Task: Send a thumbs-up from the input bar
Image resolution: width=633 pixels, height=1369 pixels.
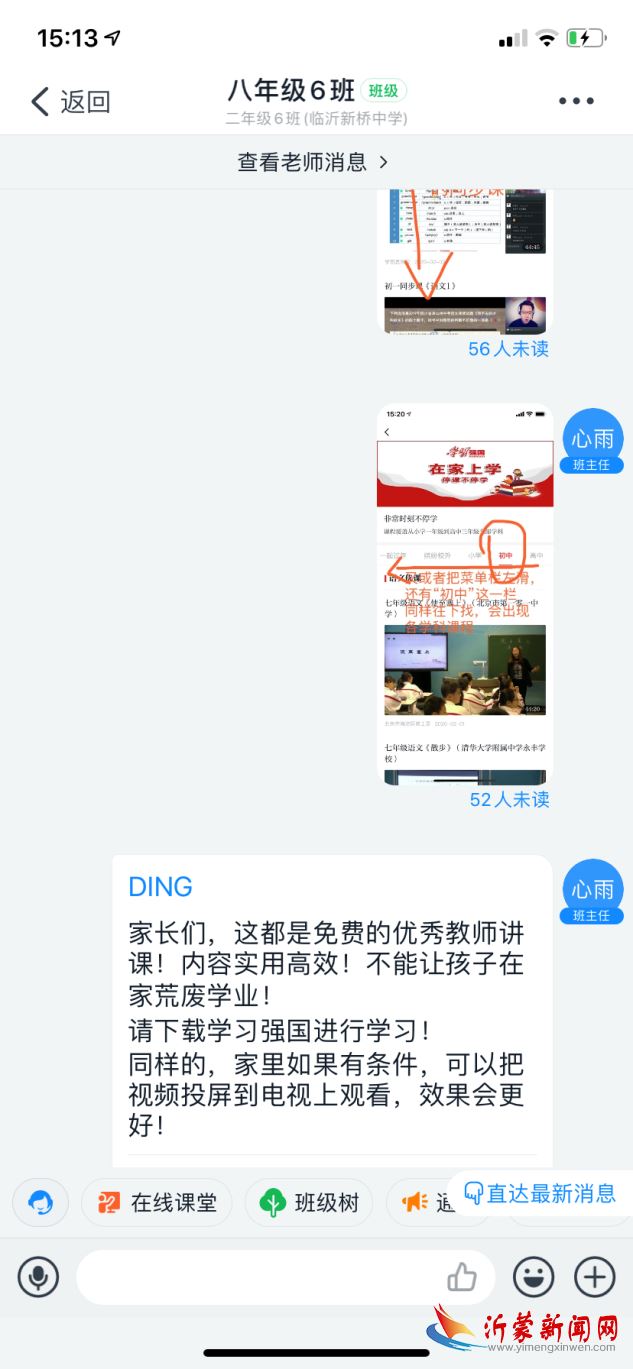Action: (x=461, y=1277)
